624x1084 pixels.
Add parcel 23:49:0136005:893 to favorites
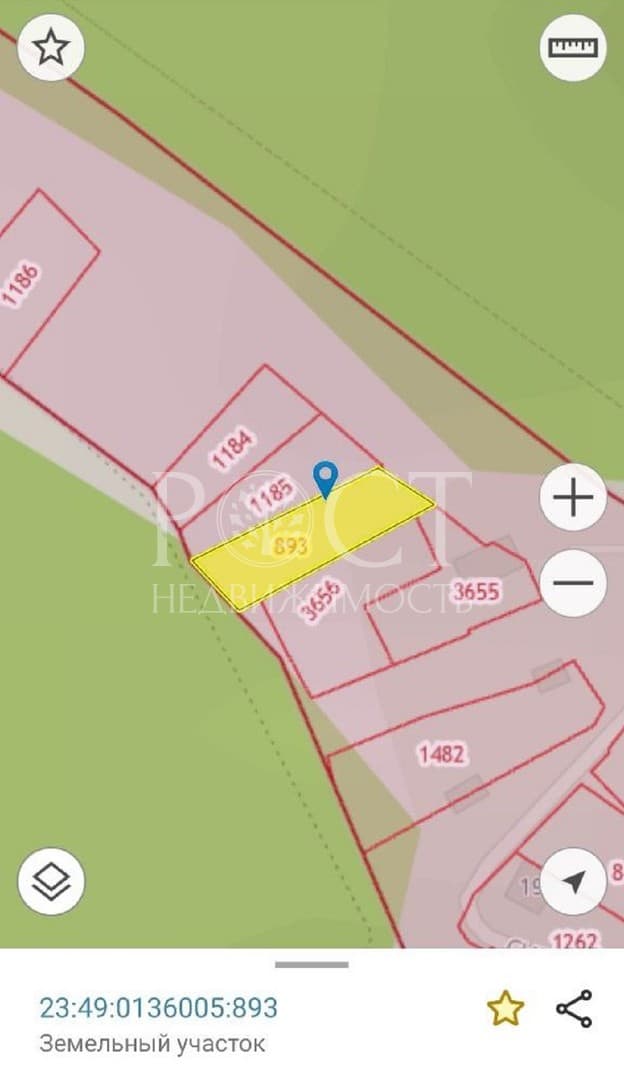pos(506,1008)
